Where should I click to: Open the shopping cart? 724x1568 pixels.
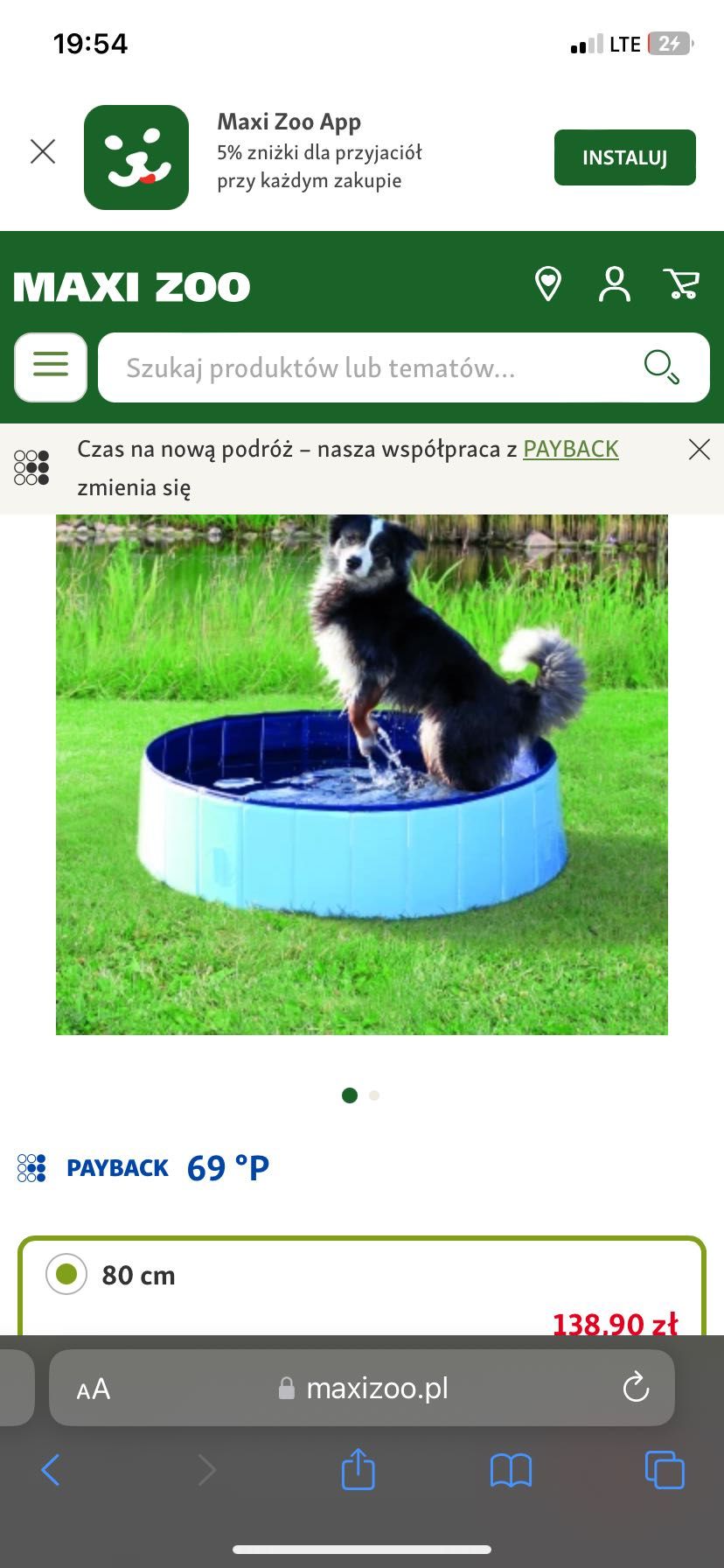681,284
